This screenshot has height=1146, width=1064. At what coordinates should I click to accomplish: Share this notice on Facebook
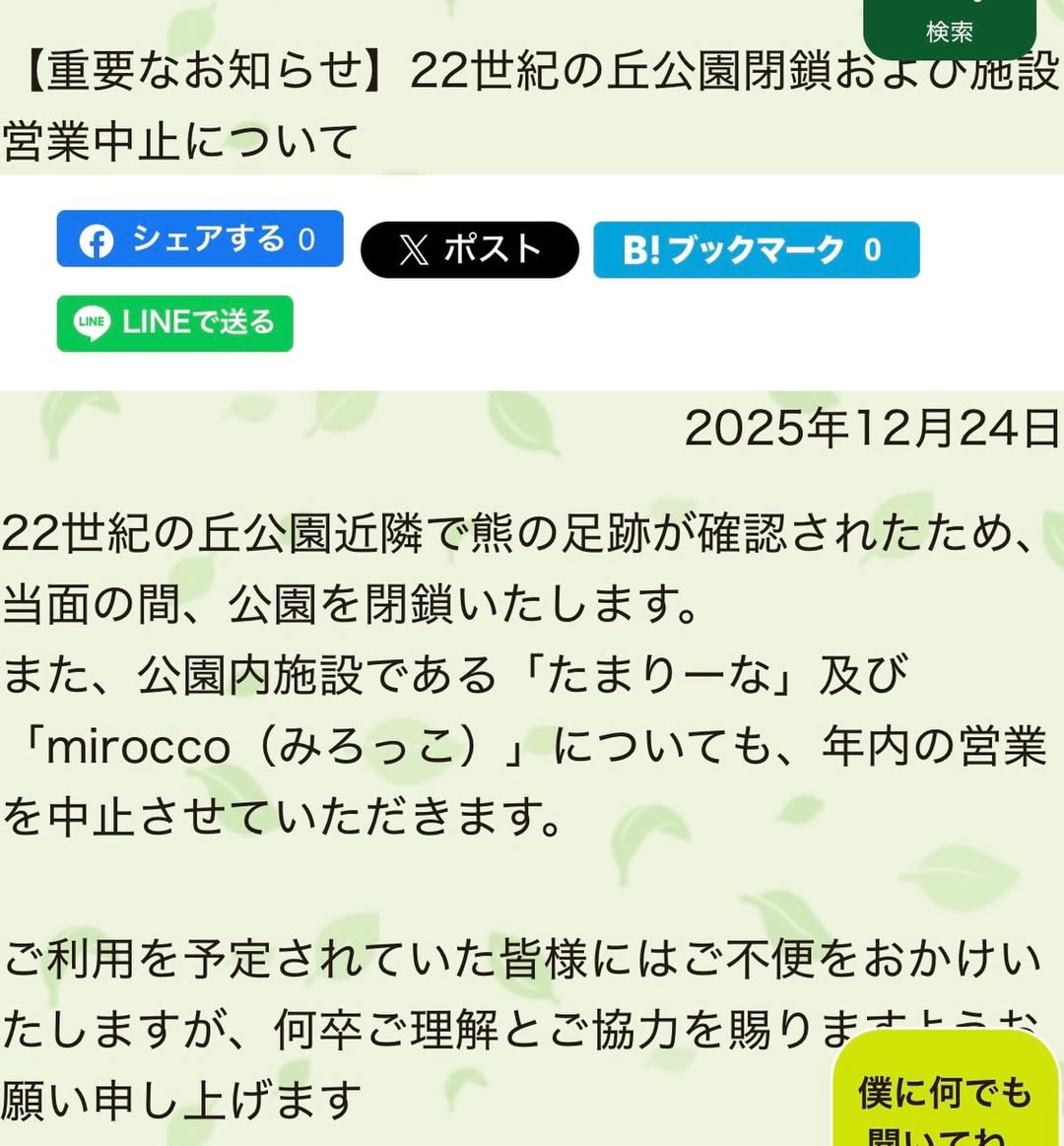point(200,239)
